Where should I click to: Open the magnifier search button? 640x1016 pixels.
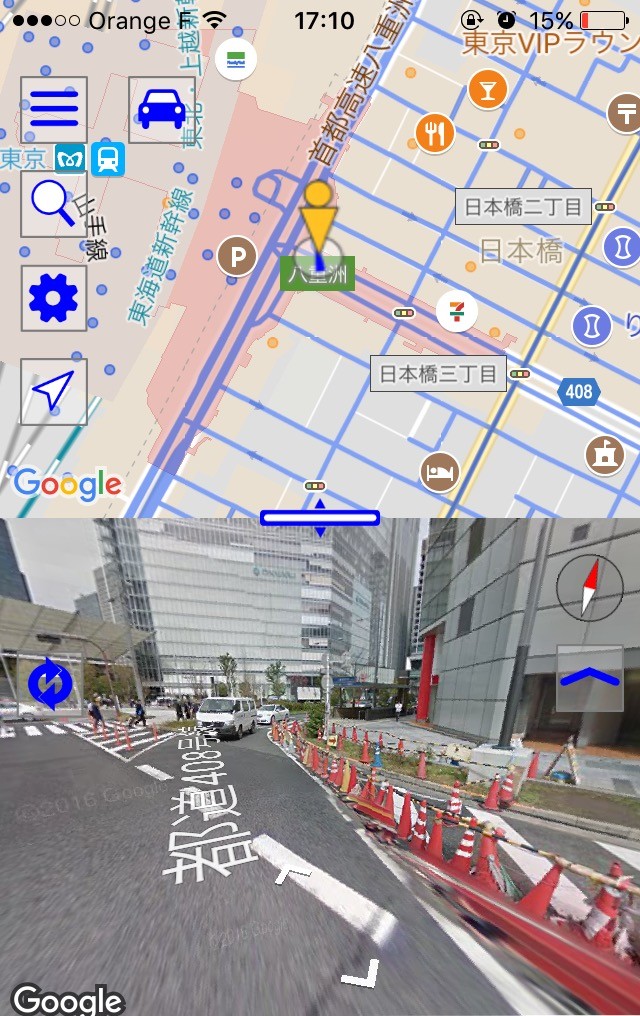tap(54, 203)
